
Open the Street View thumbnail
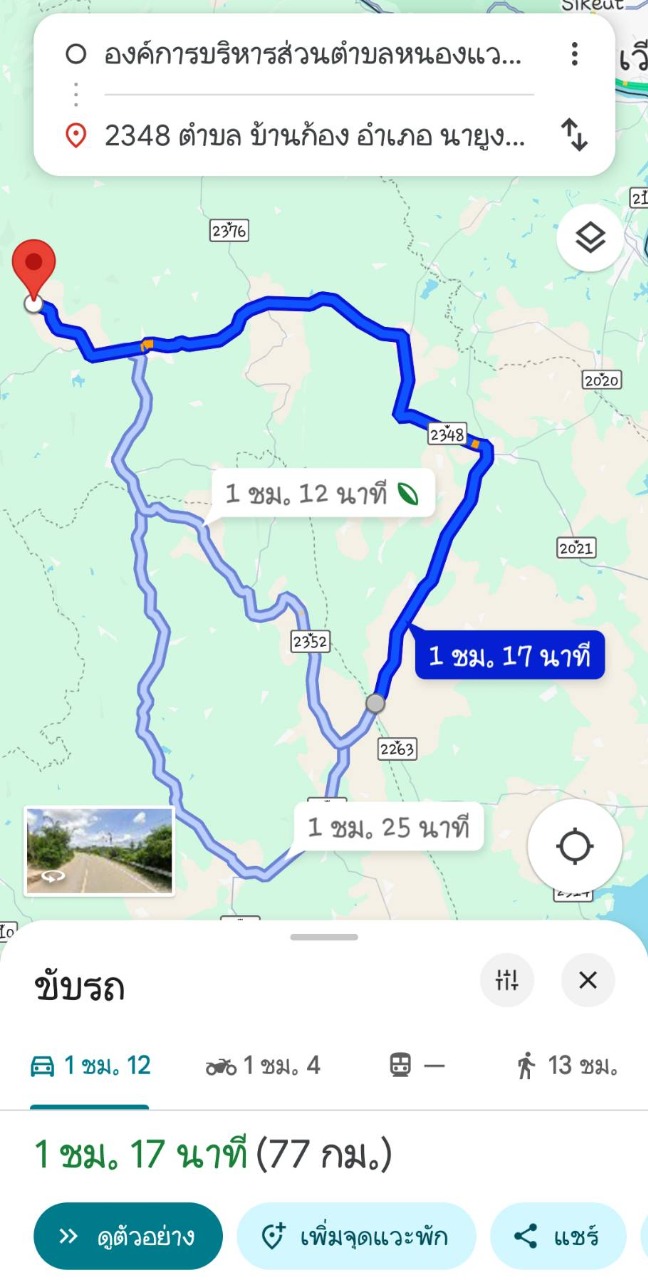click(99, 850)
